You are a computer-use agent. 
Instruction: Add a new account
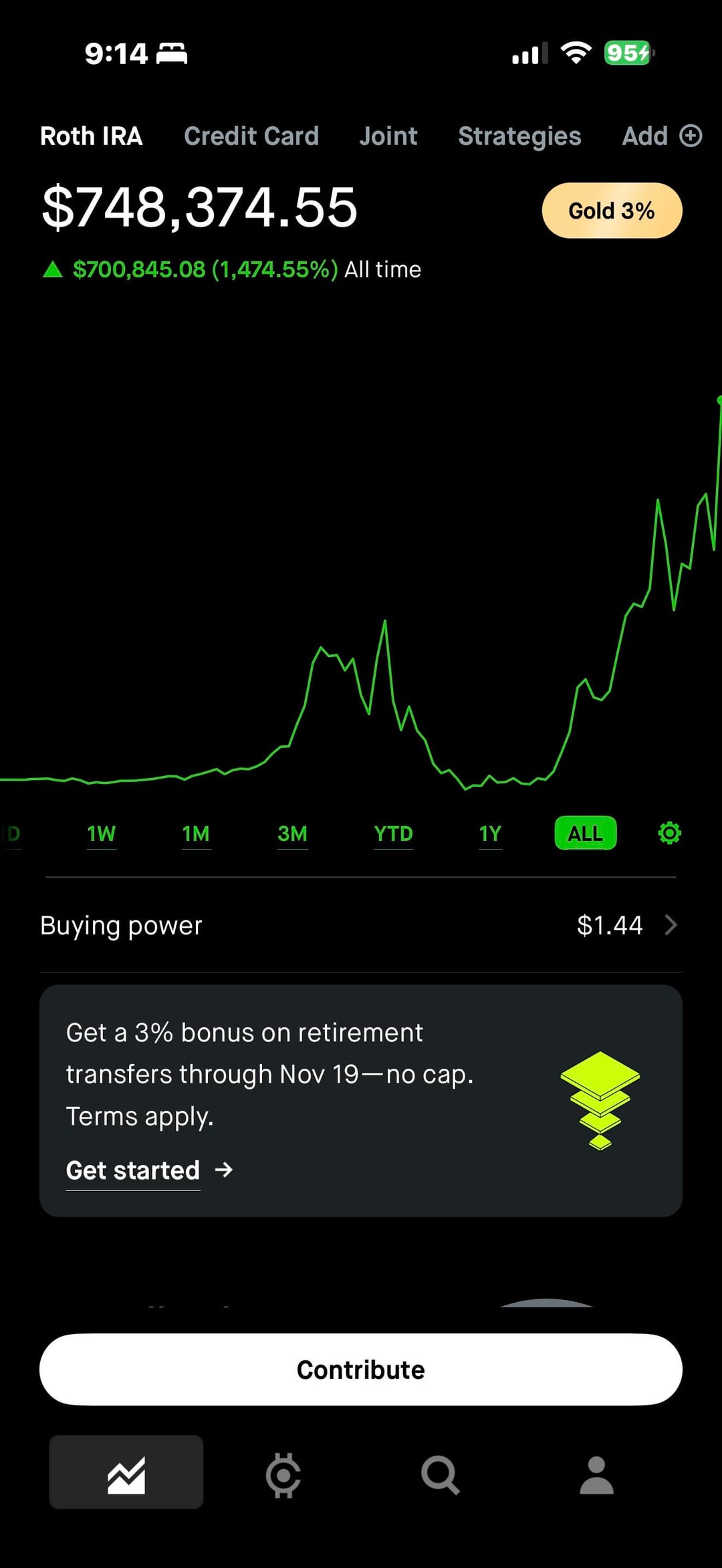(661, 136)
